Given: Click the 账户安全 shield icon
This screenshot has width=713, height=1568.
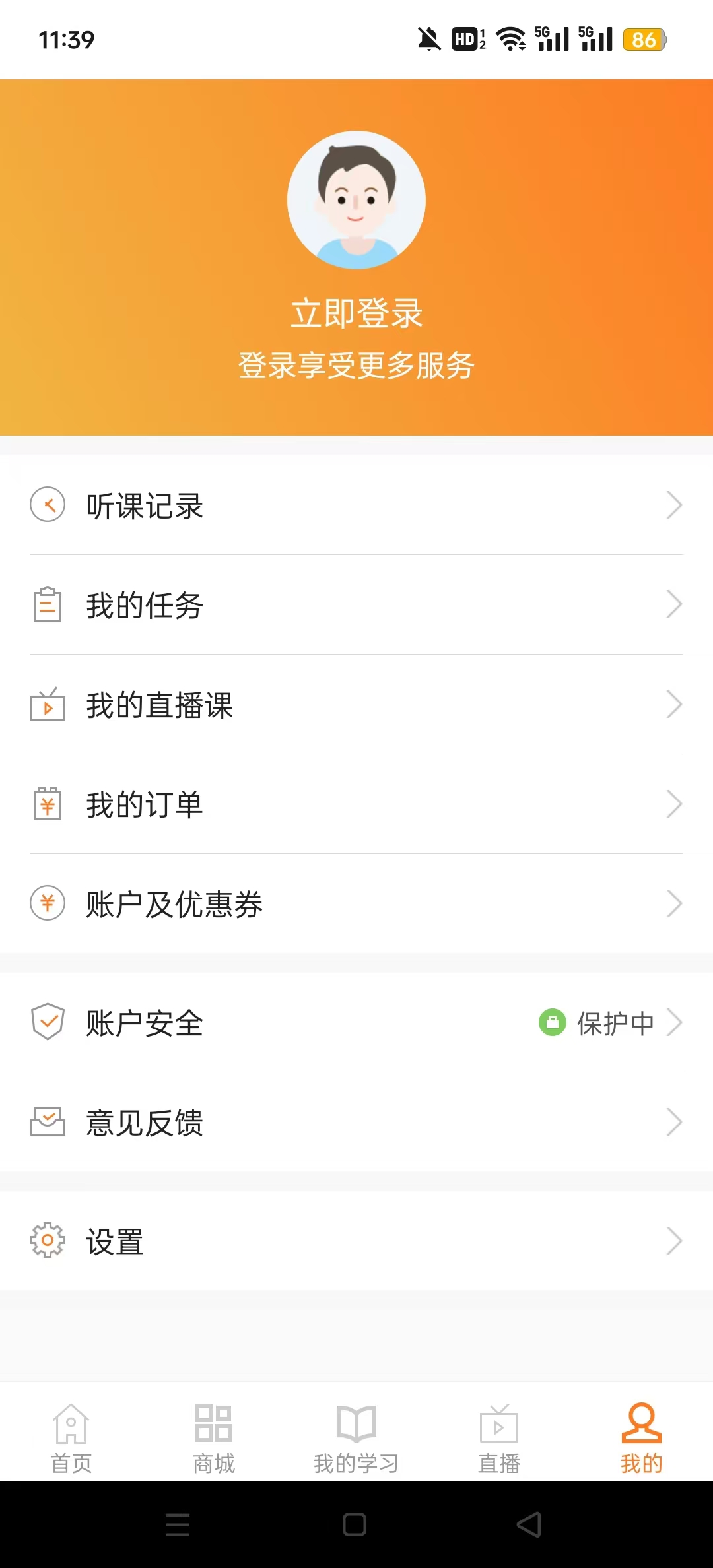Looking at the screenshot, I should [46, 1023].
